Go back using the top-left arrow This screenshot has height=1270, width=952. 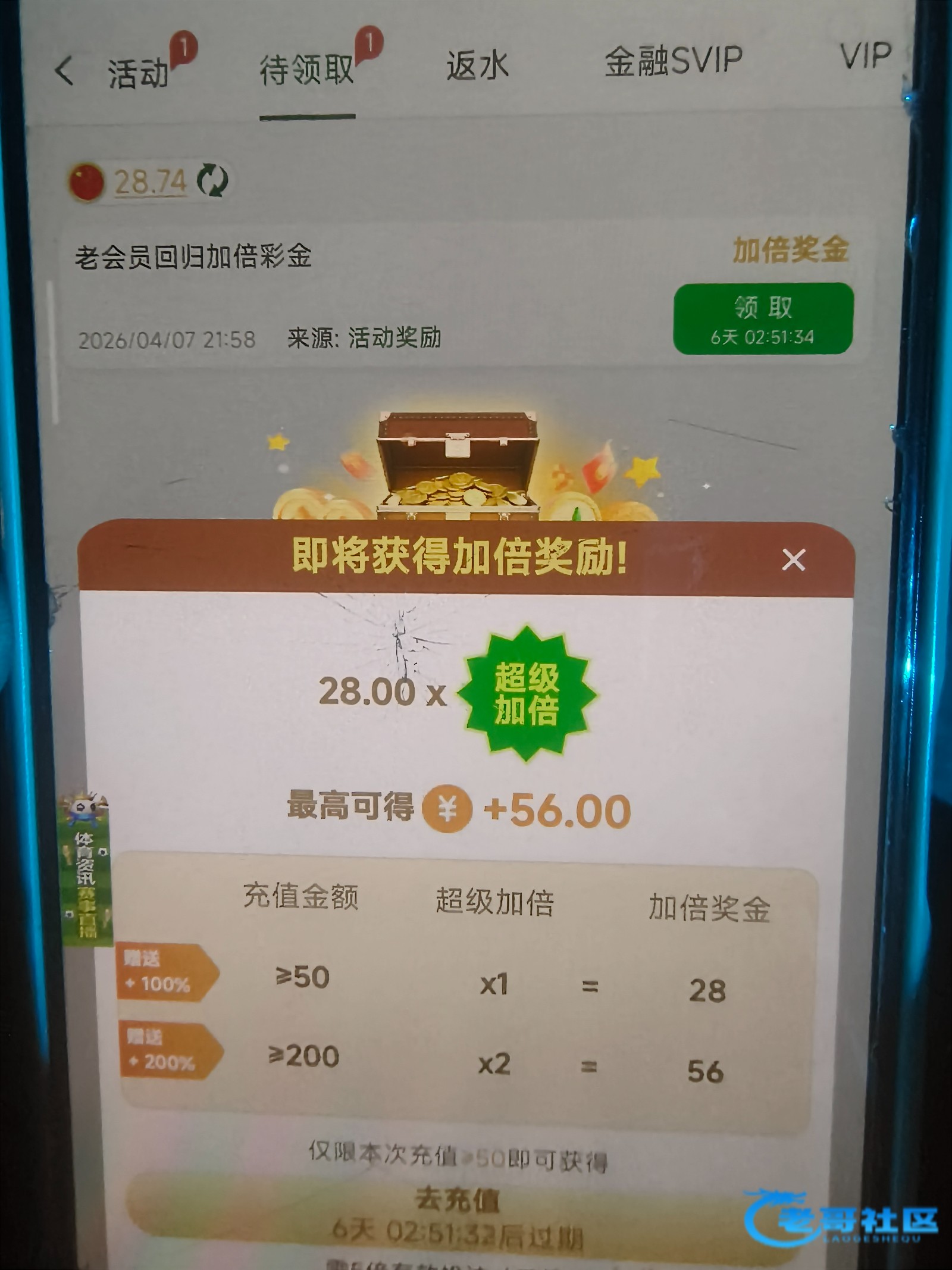(64, 71)
